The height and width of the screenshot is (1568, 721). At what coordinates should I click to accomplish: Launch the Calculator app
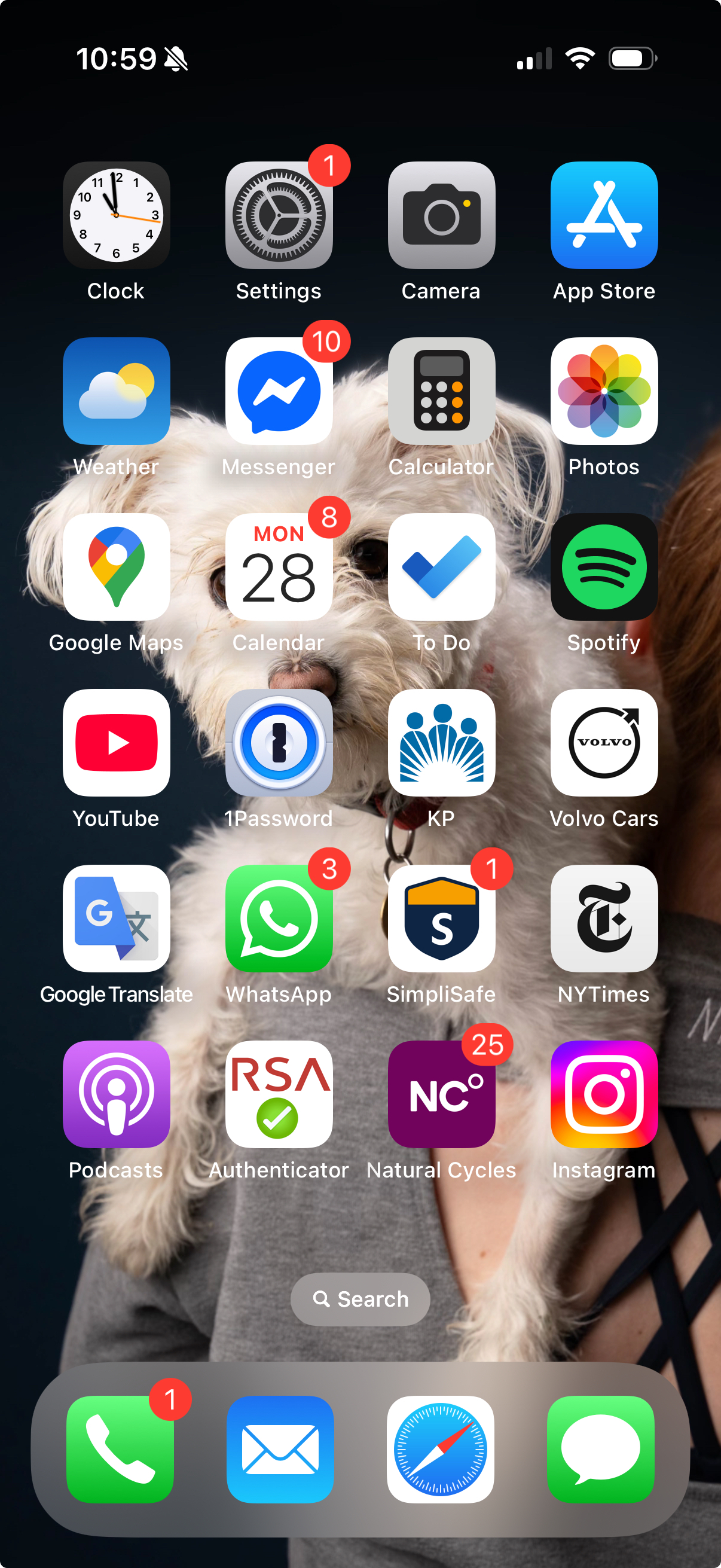[x=441, y=391]
